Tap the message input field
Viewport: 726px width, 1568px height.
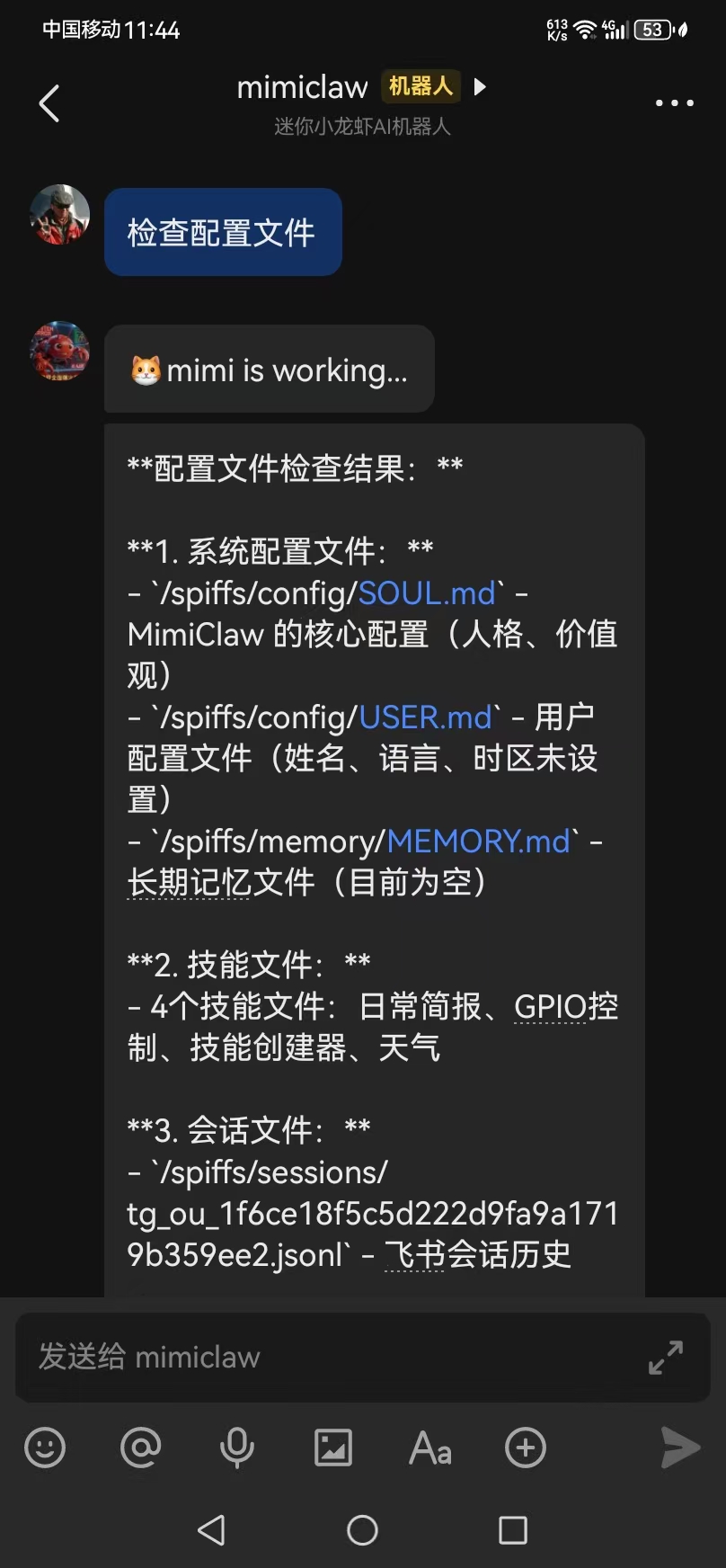tap(270, 1358)
